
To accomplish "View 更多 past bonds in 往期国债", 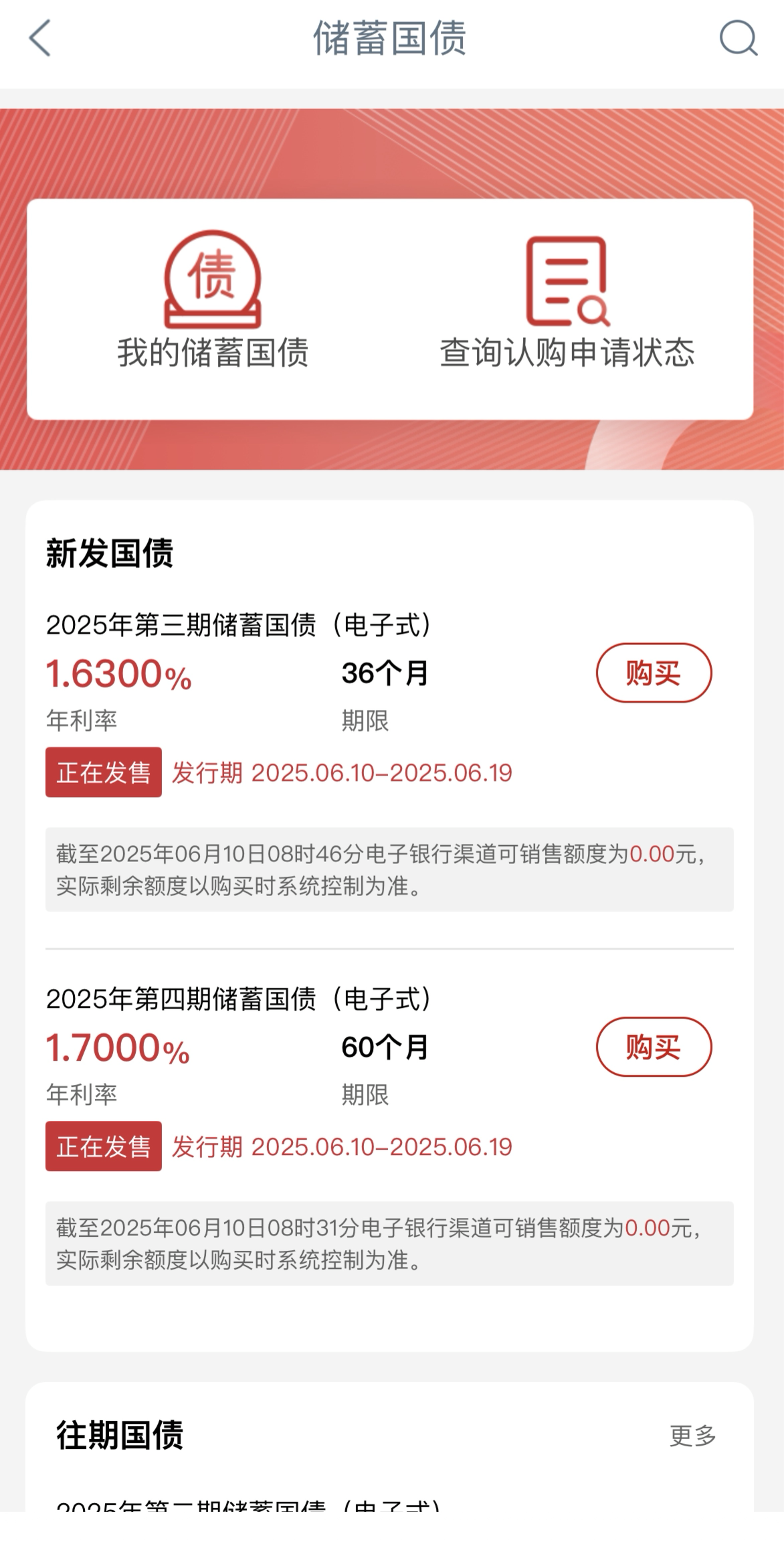I will (x=692, y=1436).
